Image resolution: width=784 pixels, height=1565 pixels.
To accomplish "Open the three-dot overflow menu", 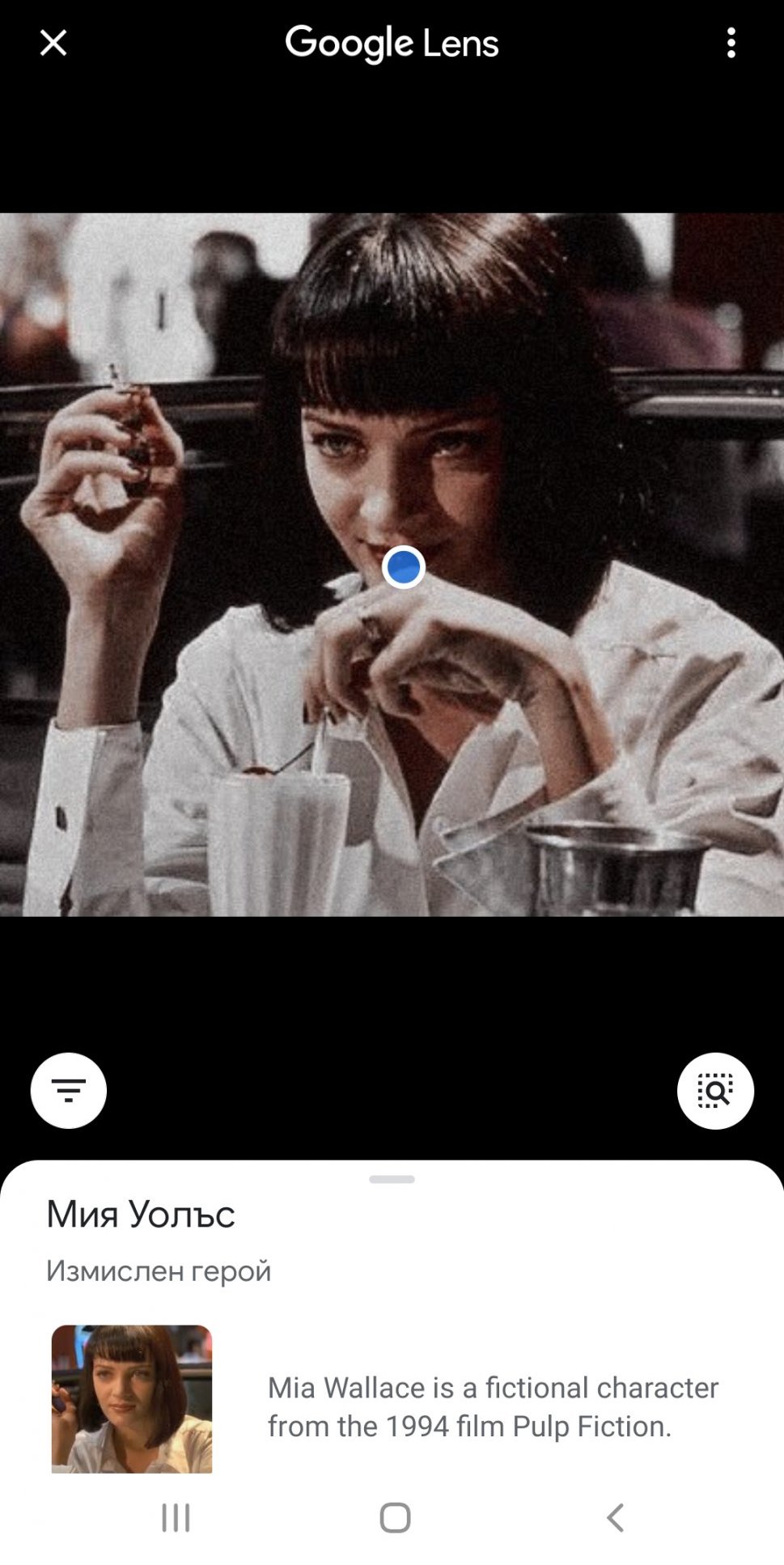I will coord(731,43).
